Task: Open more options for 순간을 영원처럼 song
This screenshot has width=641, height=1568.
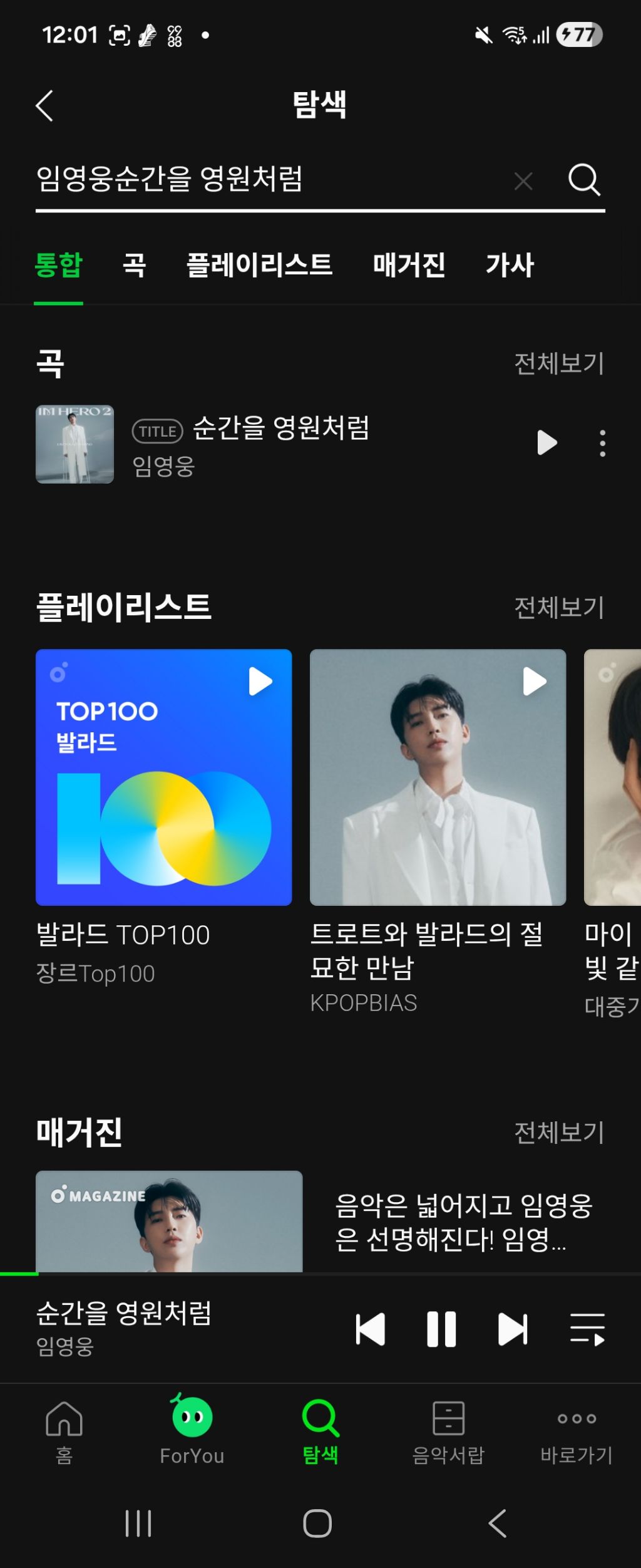Action: point(602,444)
